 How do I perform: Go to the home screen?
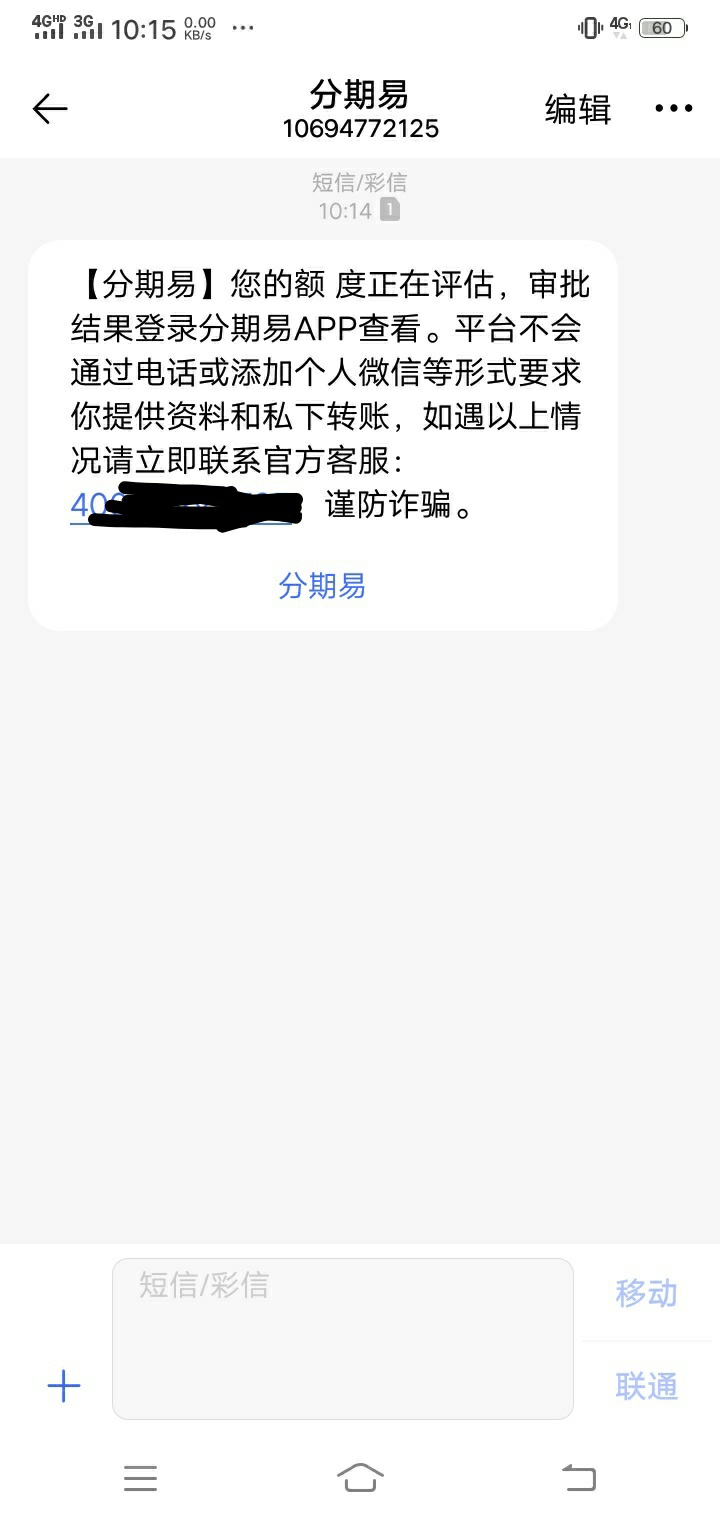(360, 1477)
